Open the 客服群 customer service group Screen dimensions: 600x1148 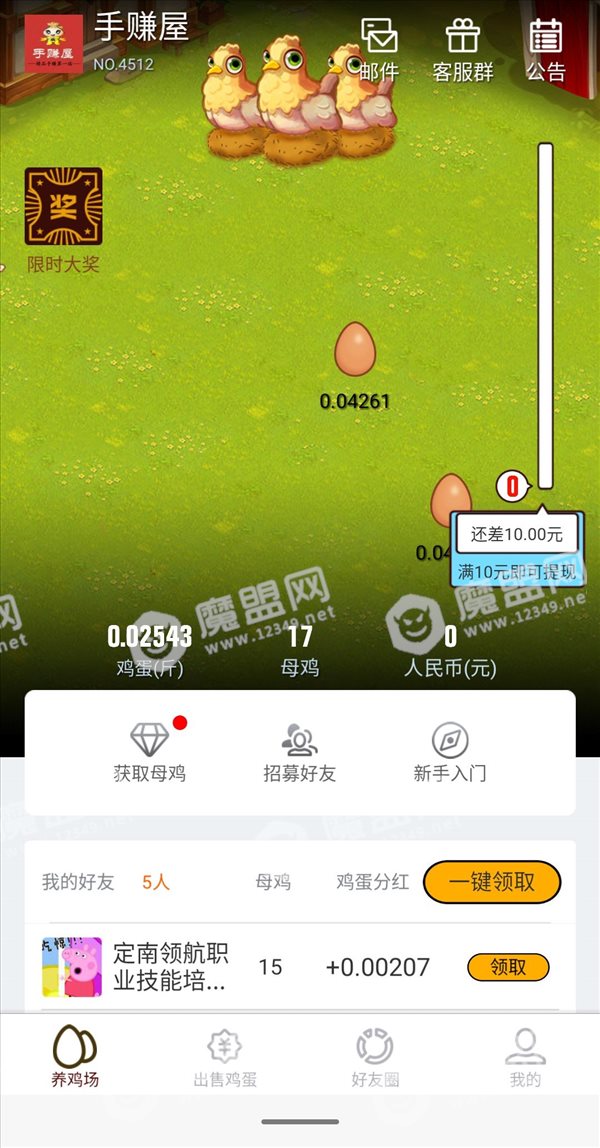point(462,50)
